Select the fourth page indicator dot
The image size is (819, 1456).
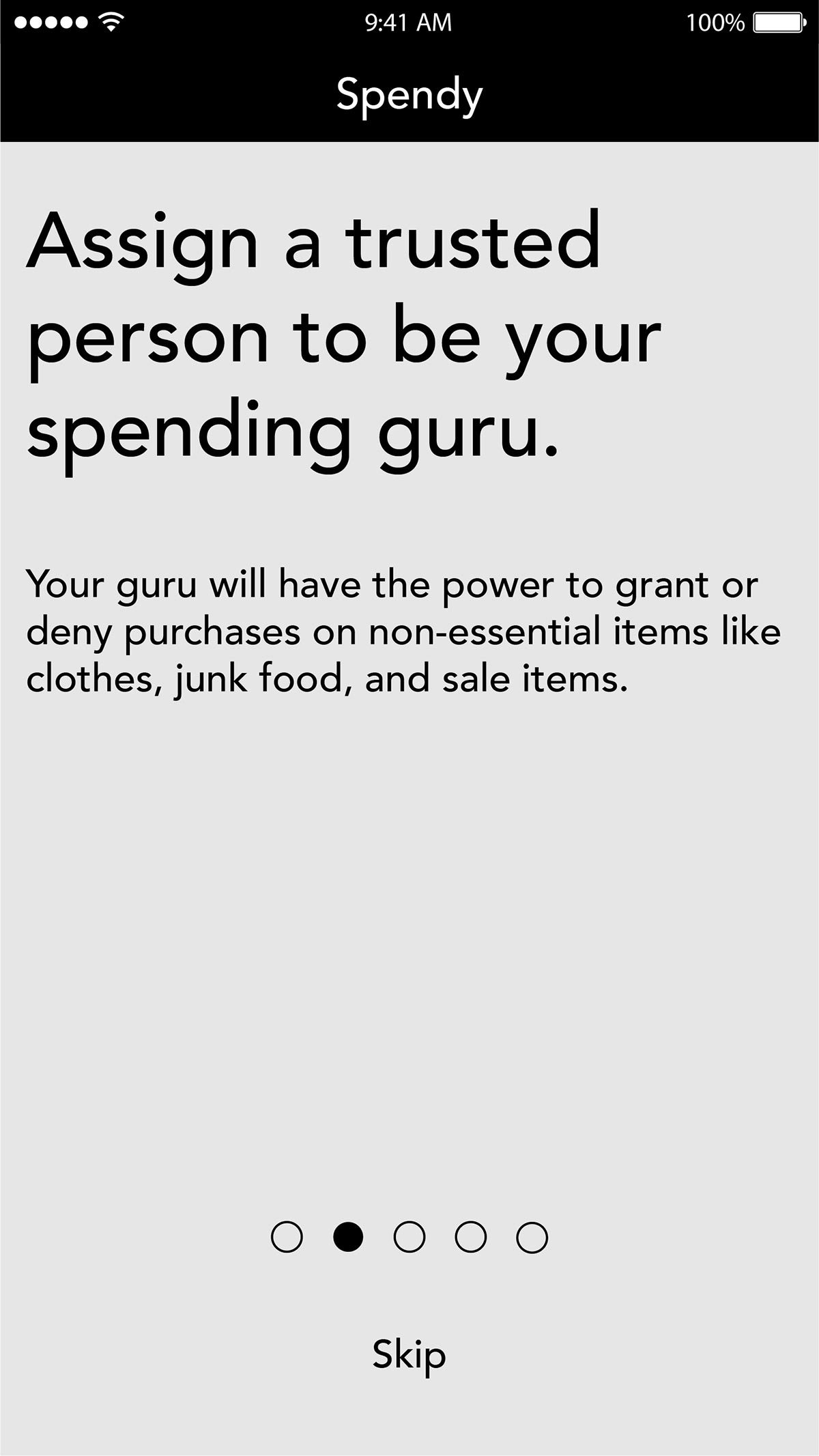(471, 1237)
